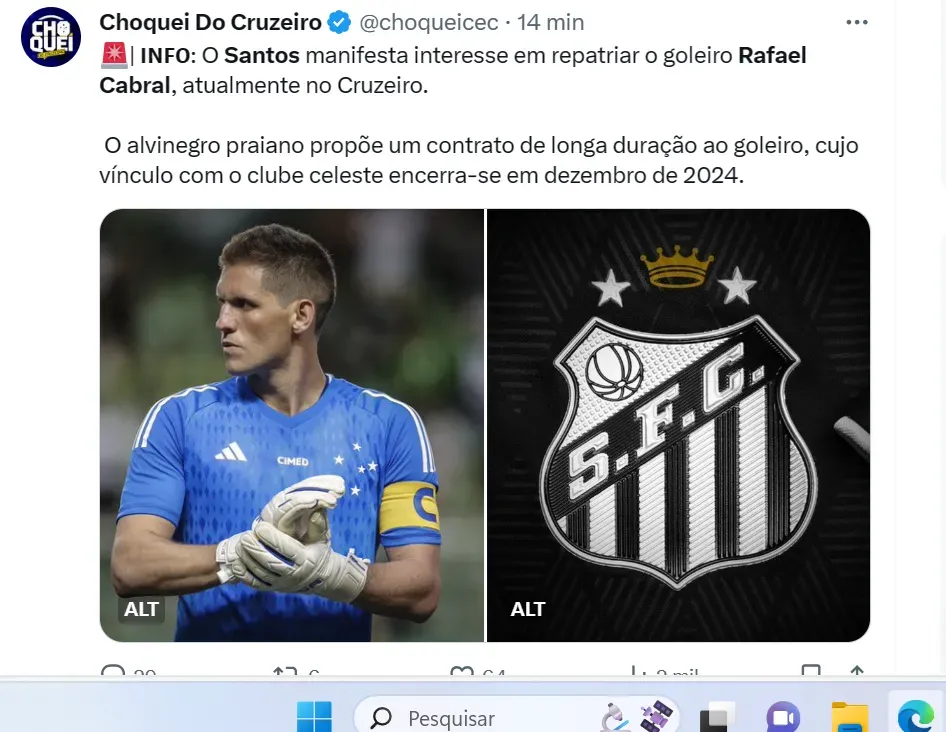
Task: Bookmark the tweet
Action: [x=812, y=674]
